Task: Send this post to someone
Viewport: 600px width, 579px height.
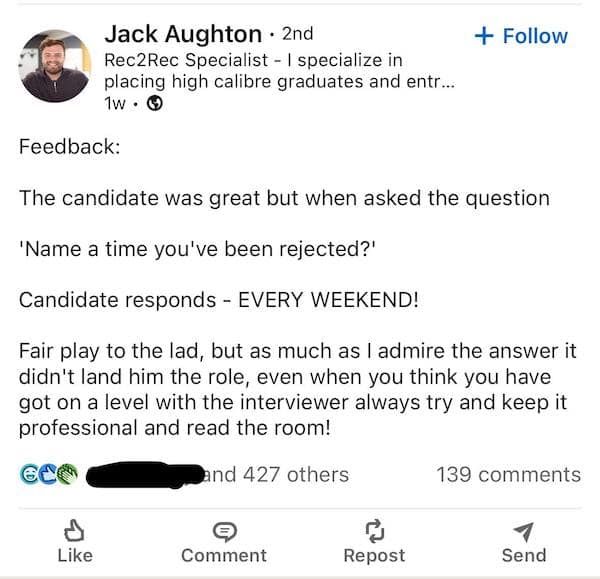Action: 523,542
